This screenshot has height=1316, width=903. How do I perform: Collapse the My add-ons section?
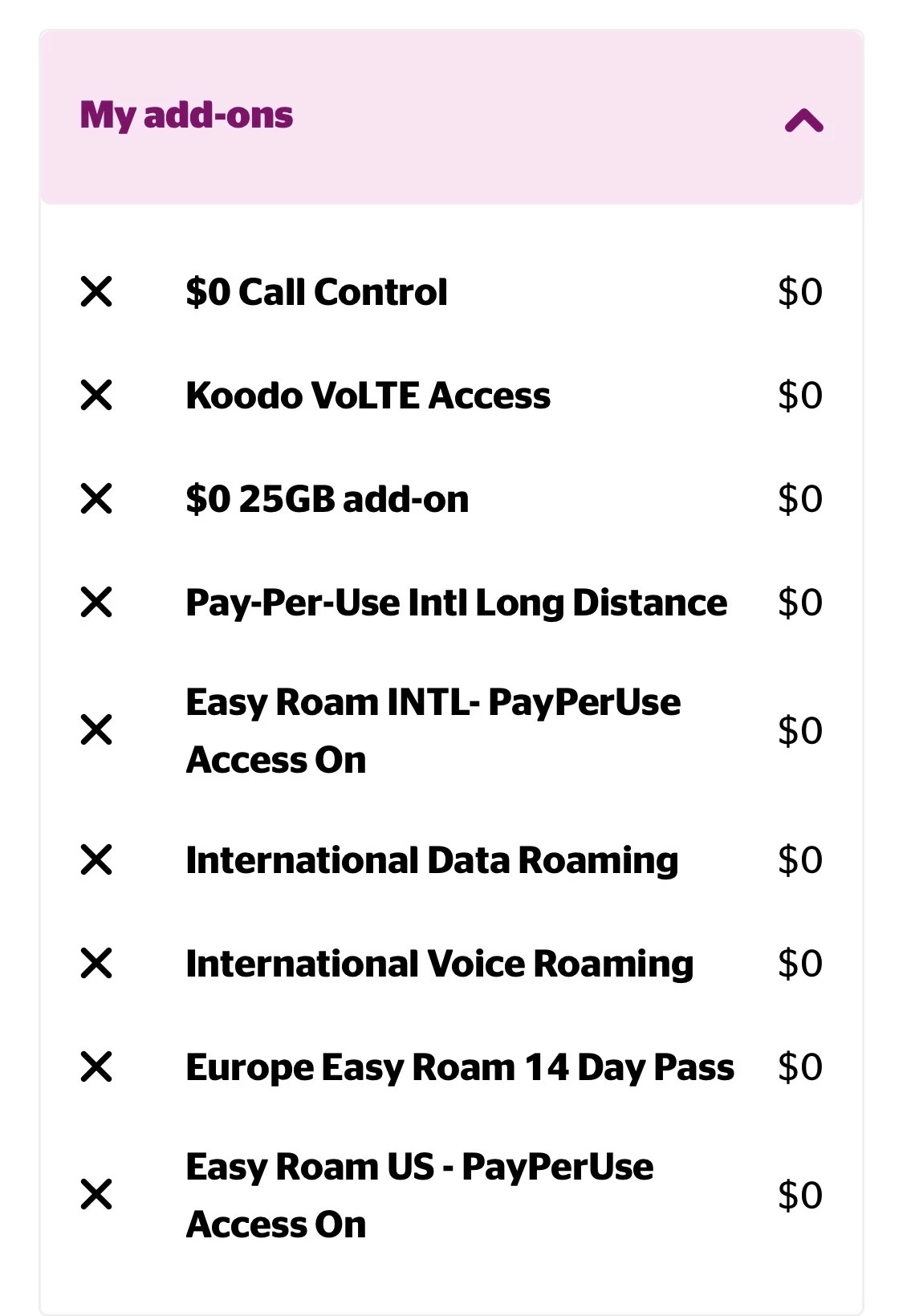pos(803,120)
